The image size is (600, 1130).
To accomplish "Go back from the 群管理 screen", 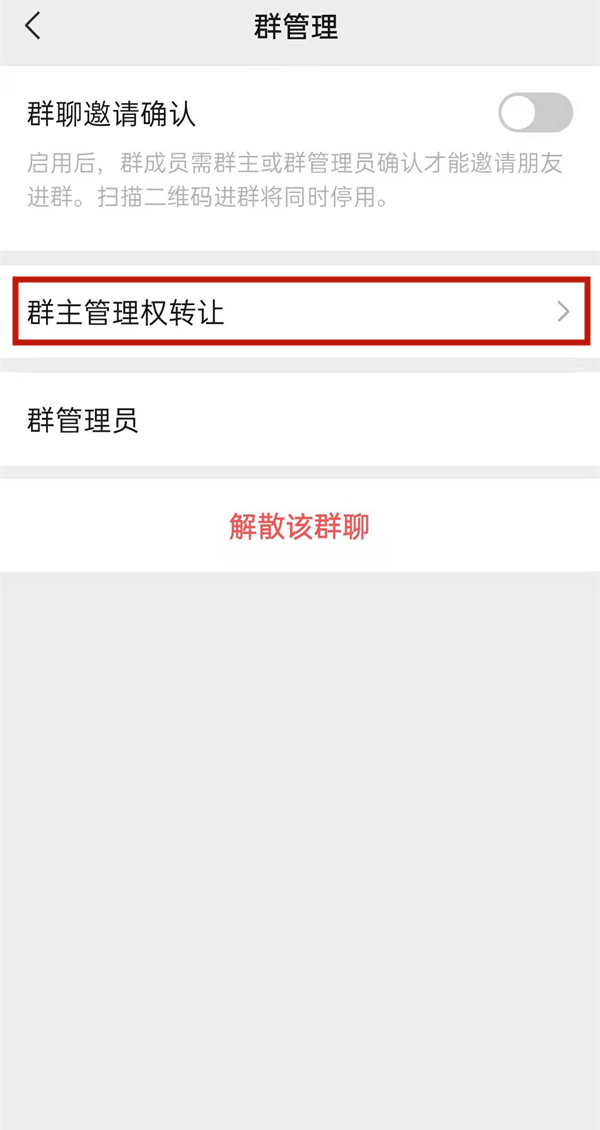I will 33,27.
